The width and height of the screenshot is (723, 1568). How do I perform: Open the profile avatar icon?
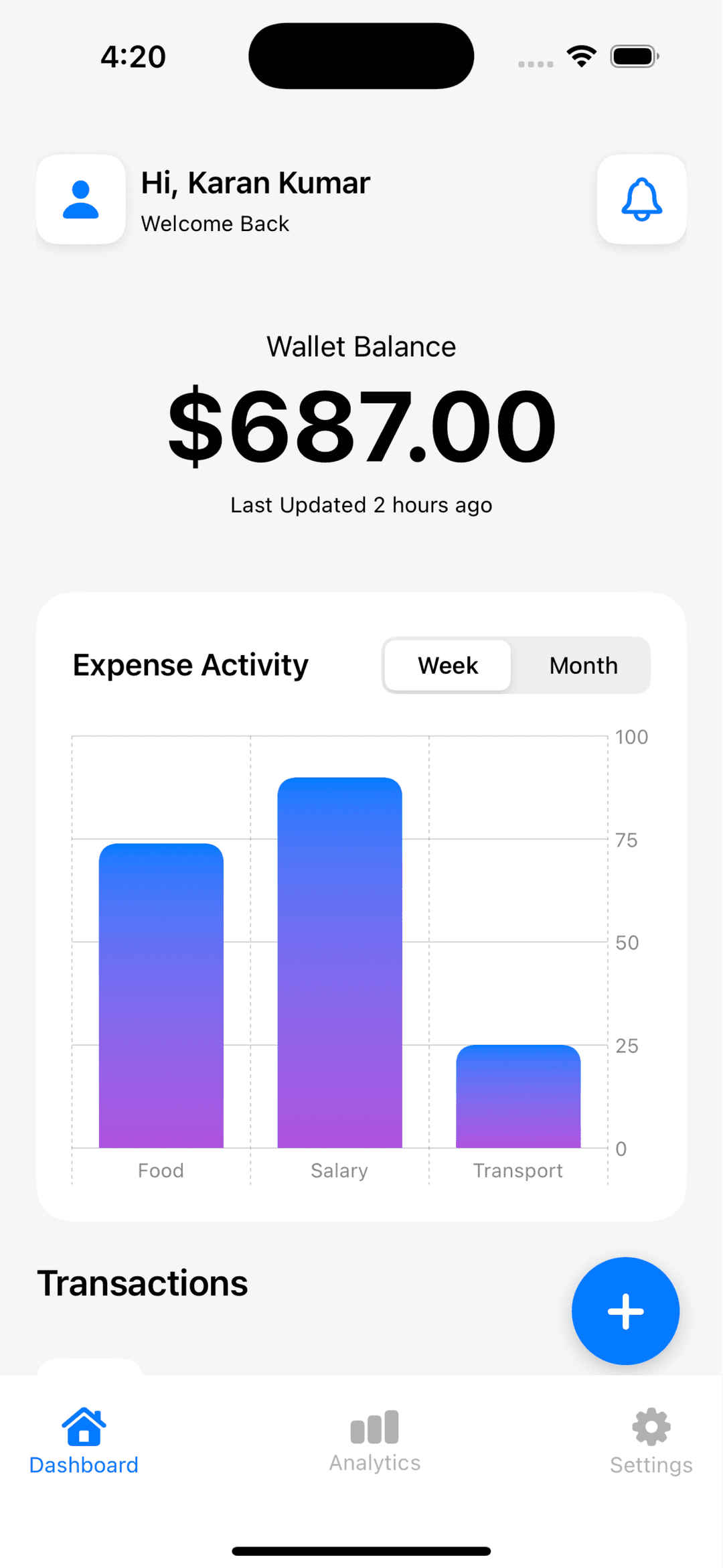coord(80,199)
